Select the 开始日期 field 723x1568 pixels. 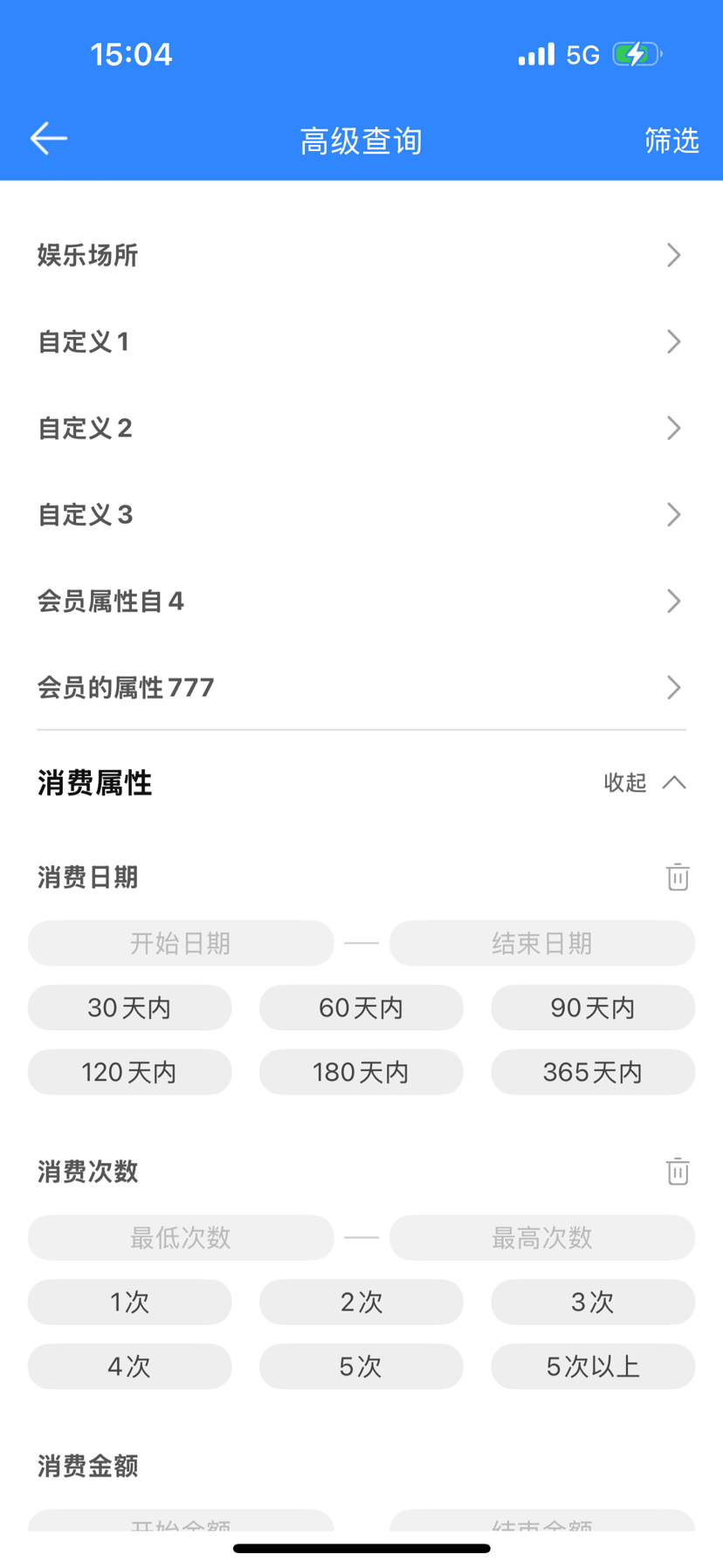181,943
